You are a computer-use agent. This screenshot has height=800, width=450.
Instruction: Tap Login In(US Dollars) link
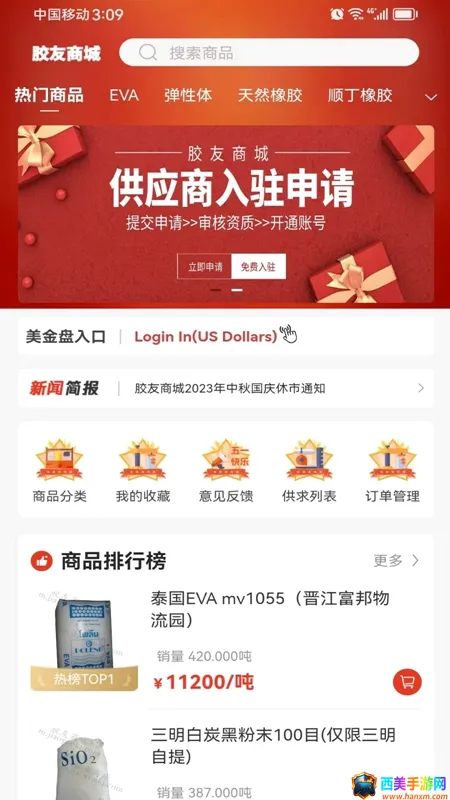click(x=206, y=336)
